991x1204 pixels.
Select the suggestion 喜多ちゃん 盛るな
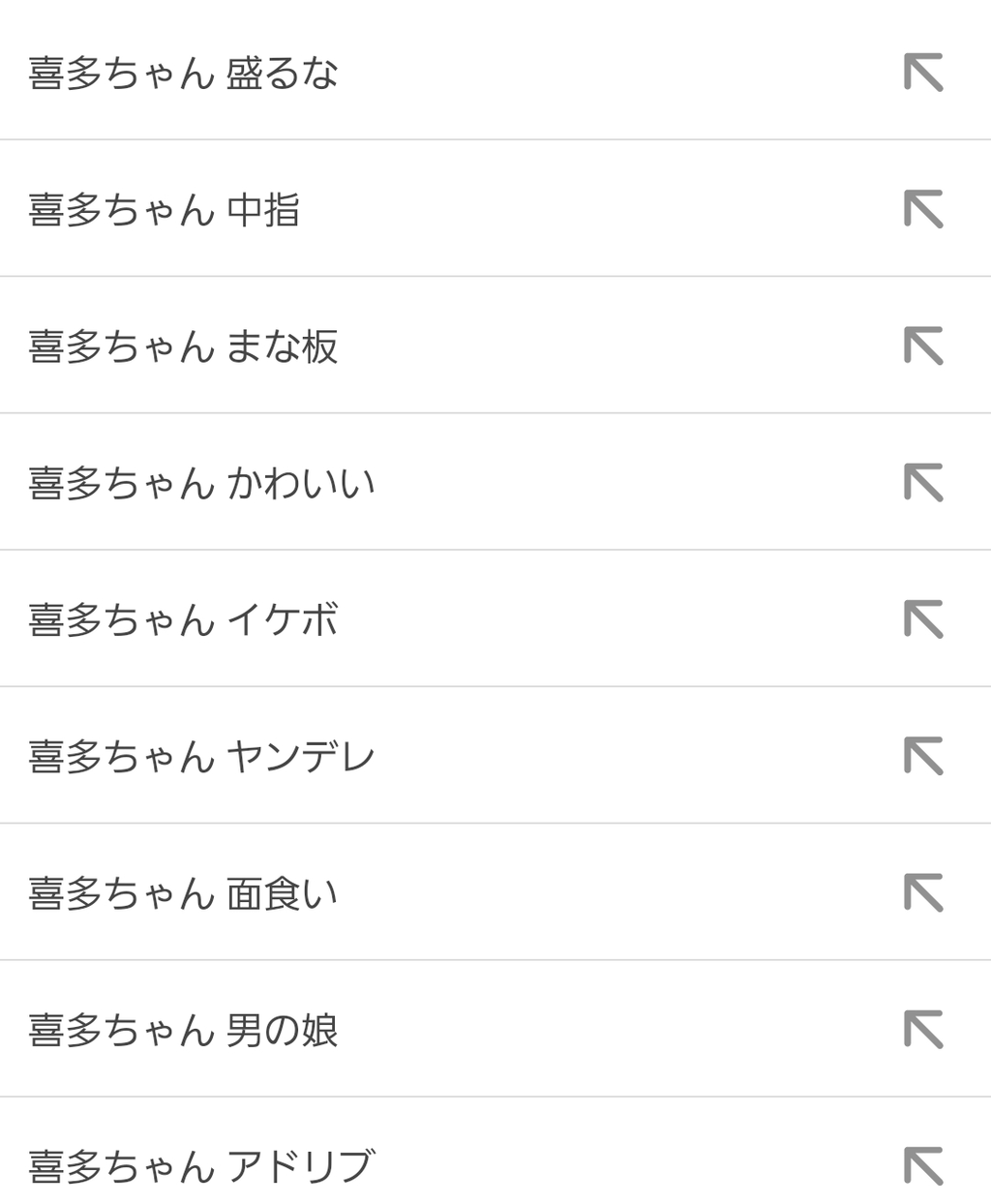(184, 73)
